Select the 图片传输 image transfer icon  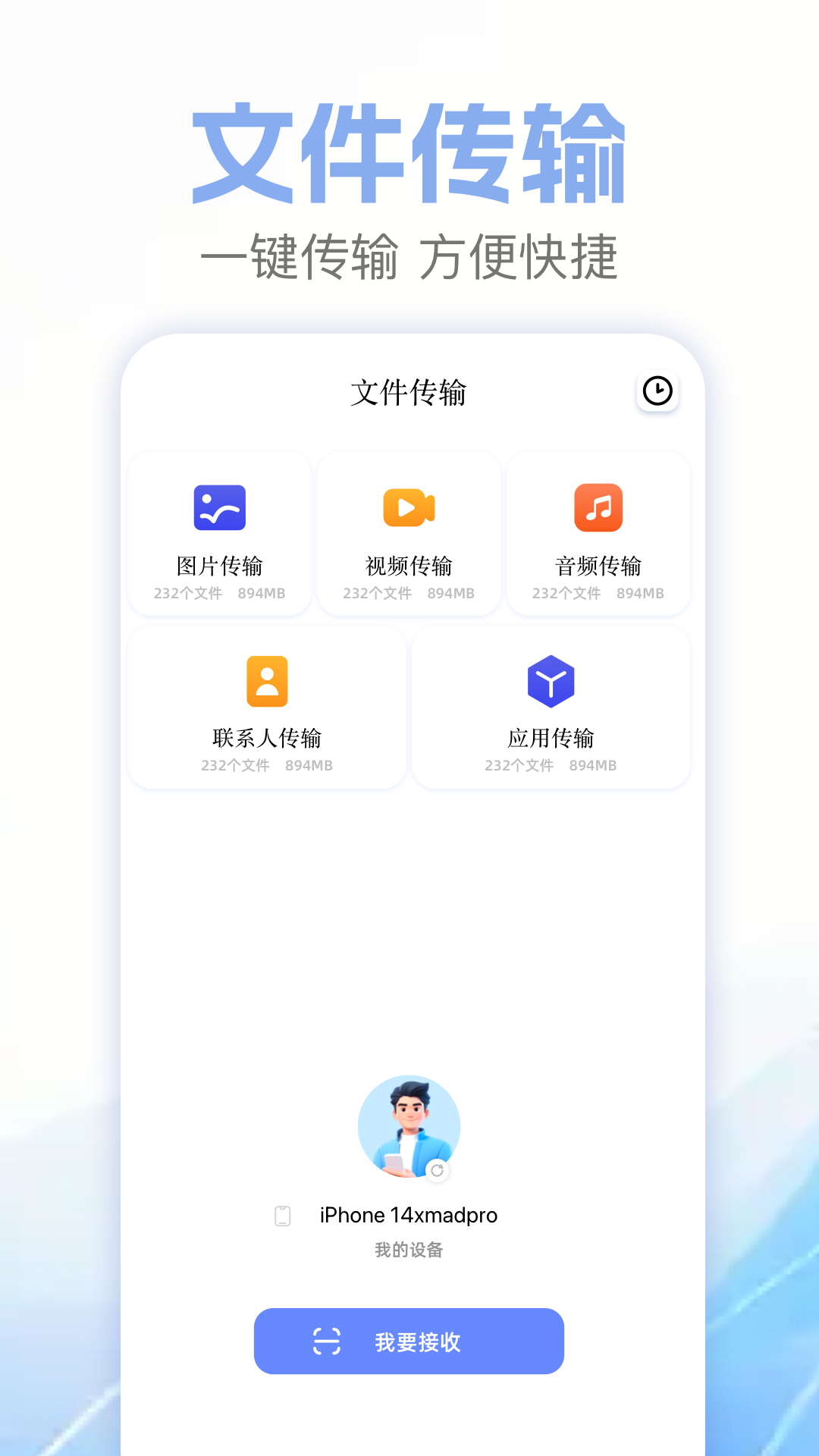tap(219, 507)
